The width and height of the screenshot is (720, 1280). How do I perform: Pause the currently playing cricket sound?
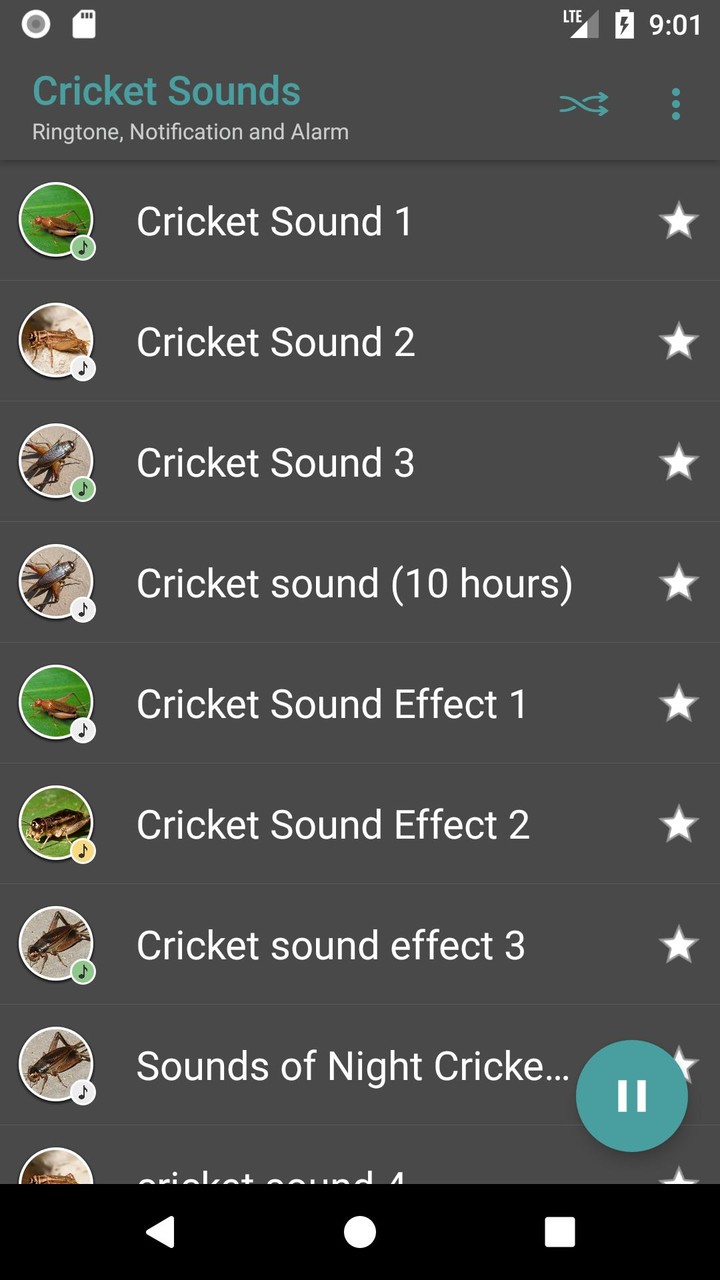pyautogui.click(x=631, y=1096)
